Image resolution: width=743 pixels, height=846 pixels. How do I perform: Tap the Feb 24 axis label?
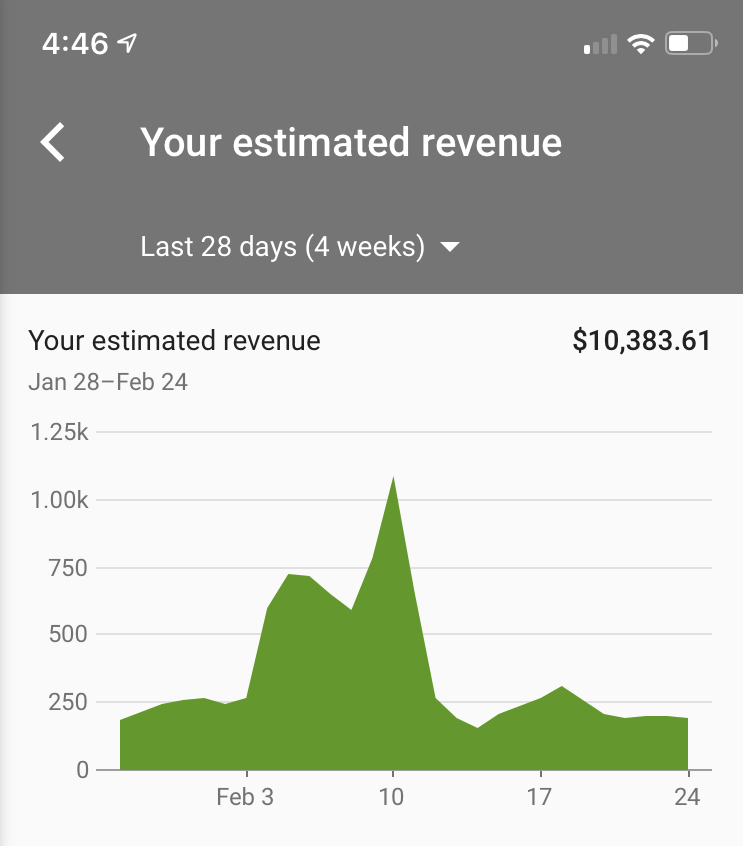point(688,798)
